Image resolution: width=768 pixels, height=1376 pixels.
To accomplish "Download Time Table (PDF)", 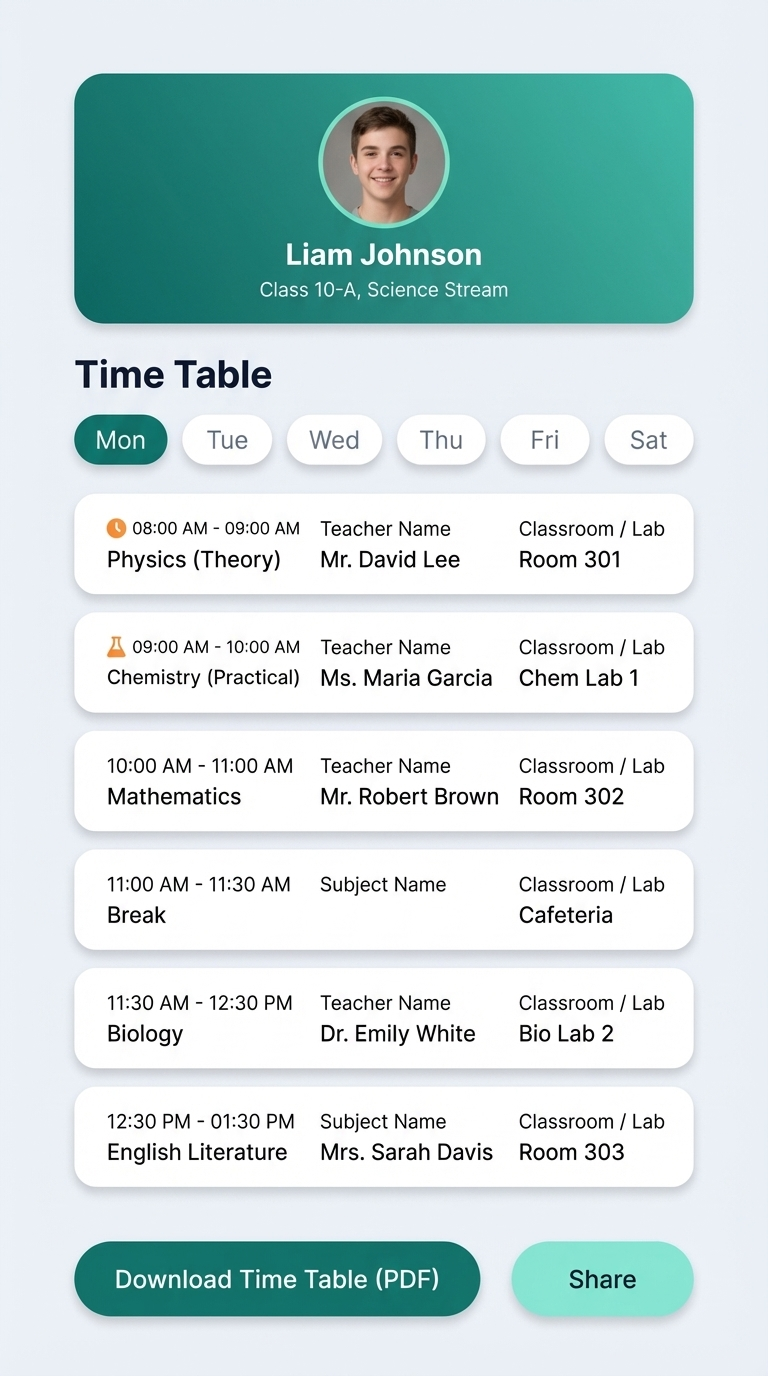I will [x=277, y=1279].
